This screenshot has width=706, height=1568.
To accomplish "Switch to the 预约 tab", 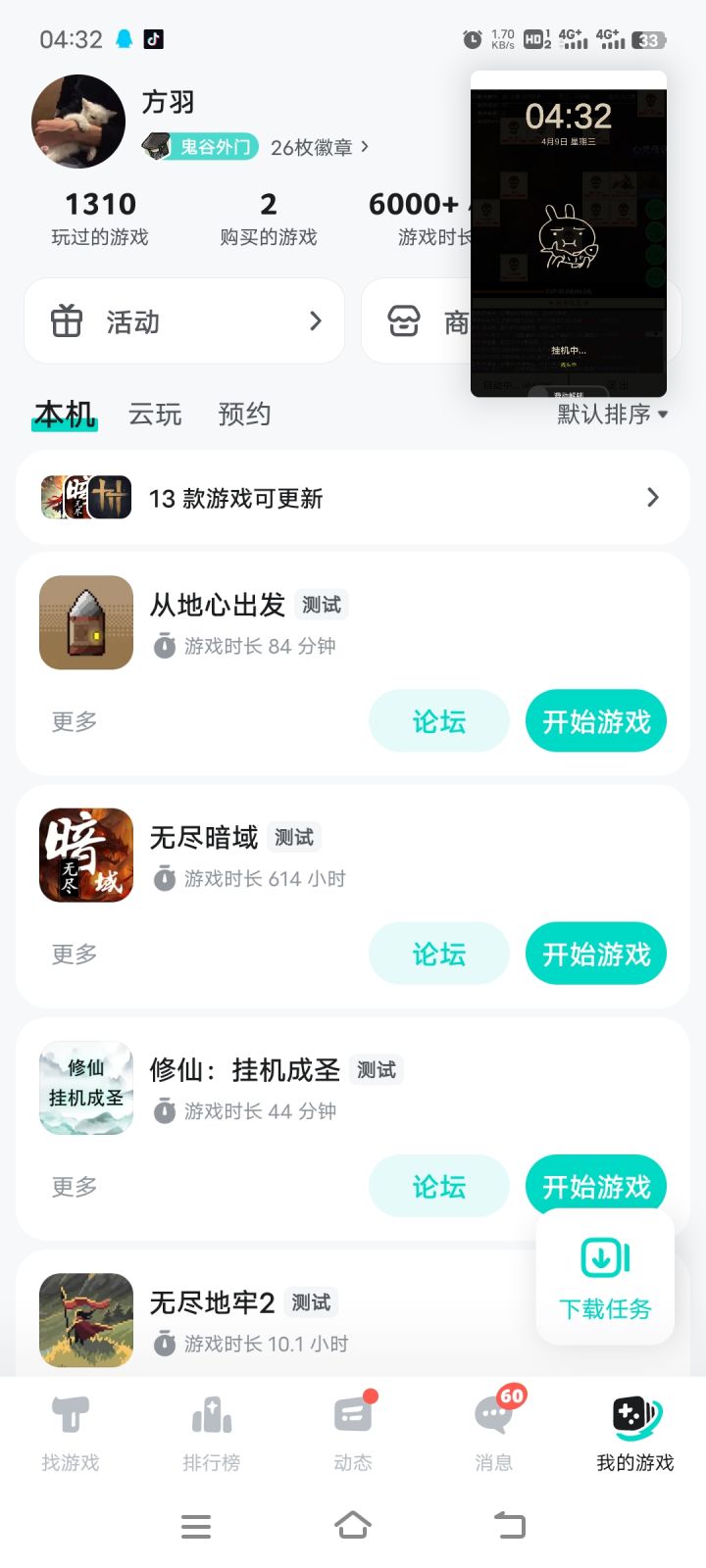I will (x=243, y=415).
